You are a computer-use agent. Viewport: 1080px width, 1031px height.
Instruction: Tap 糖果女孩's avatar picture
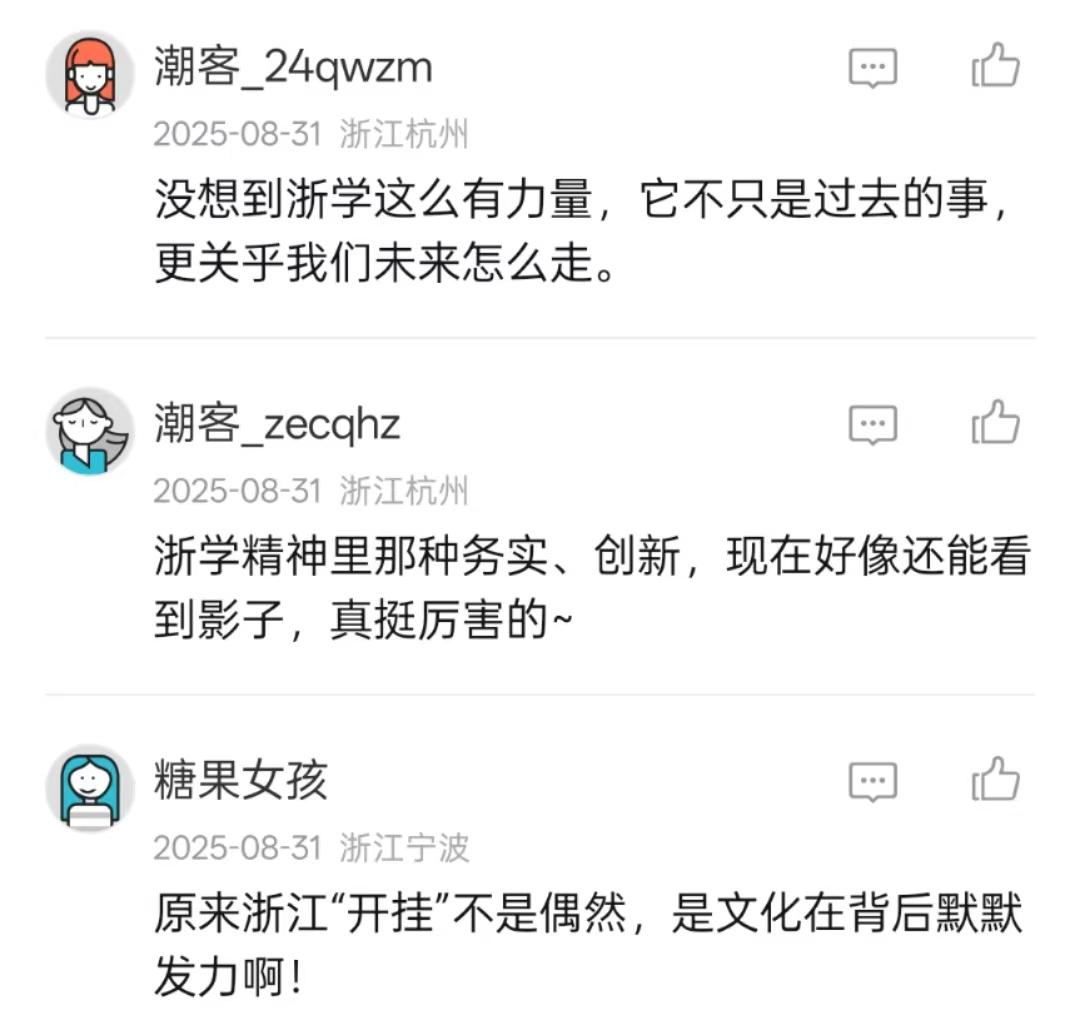click(90, 787)
